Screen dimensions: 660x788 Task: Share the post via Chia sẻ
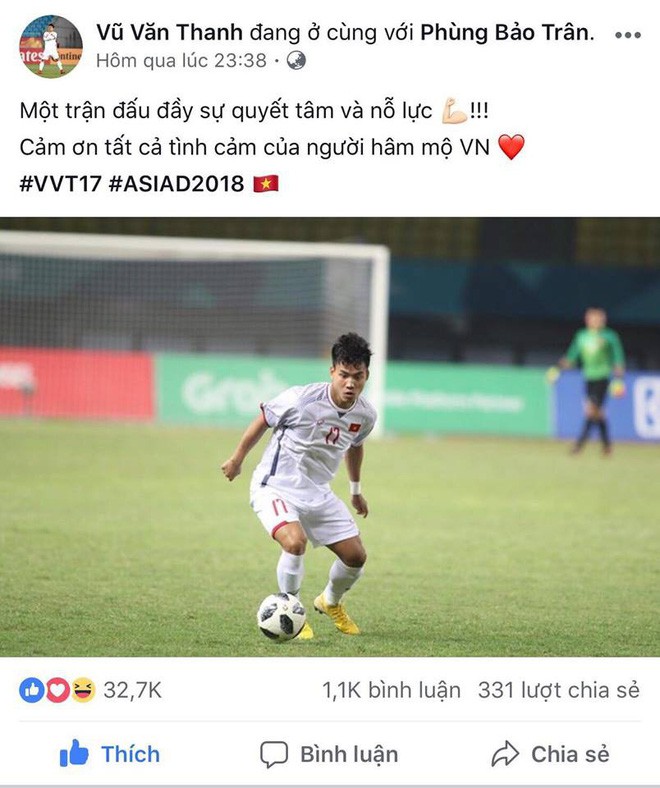point(551,754)
